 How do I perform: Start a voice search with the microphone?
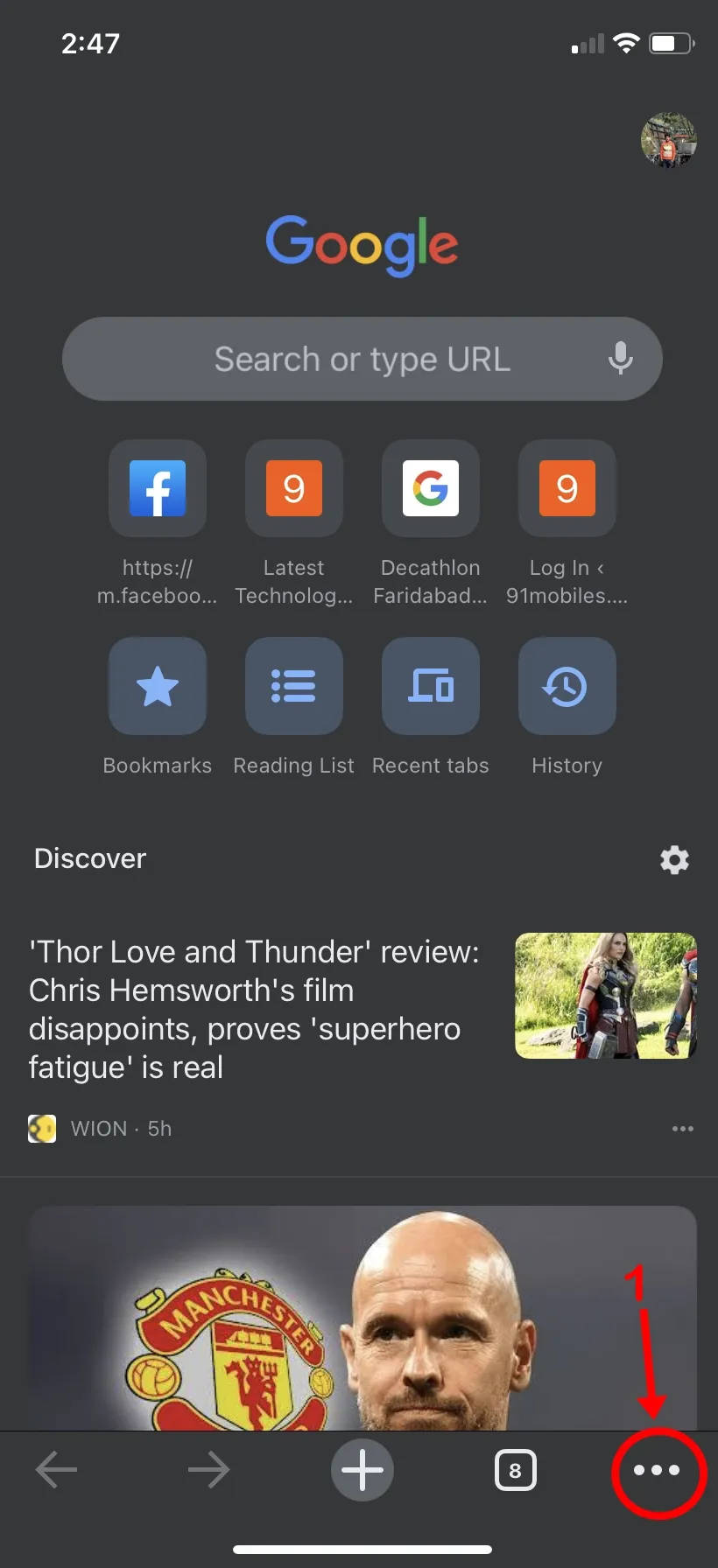pyautogui.click(x=621, y=359)
